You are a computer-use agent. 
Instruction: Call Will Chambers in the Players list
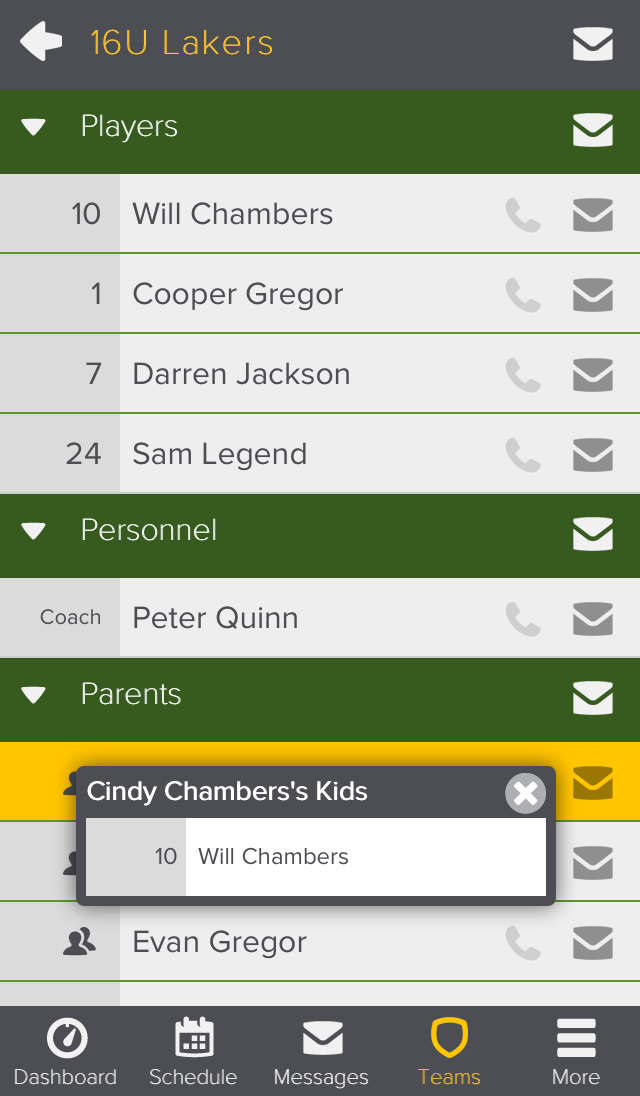click(x=522, y=214)
